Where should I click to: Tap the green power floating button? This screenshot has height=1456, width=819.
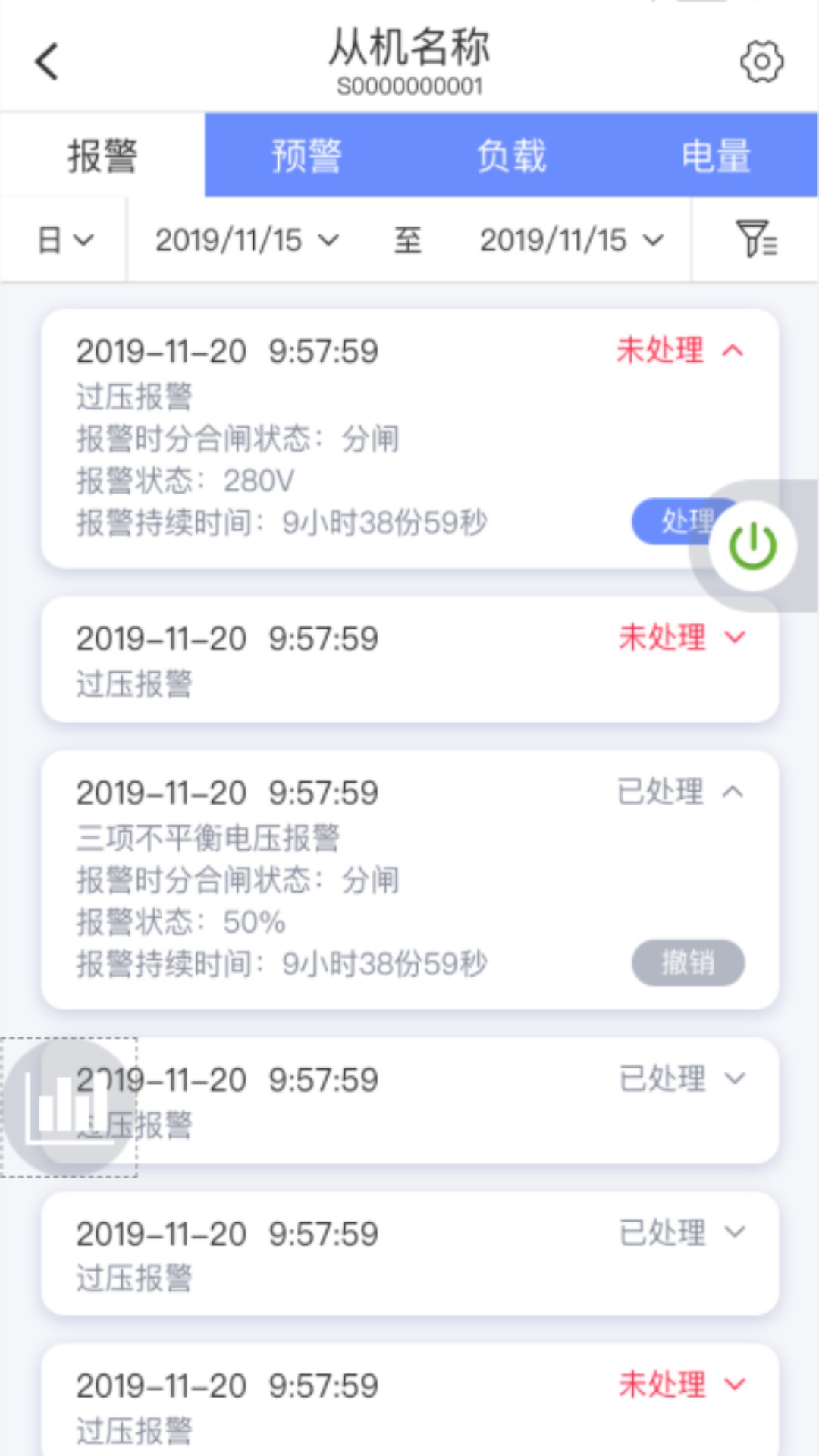752,546
